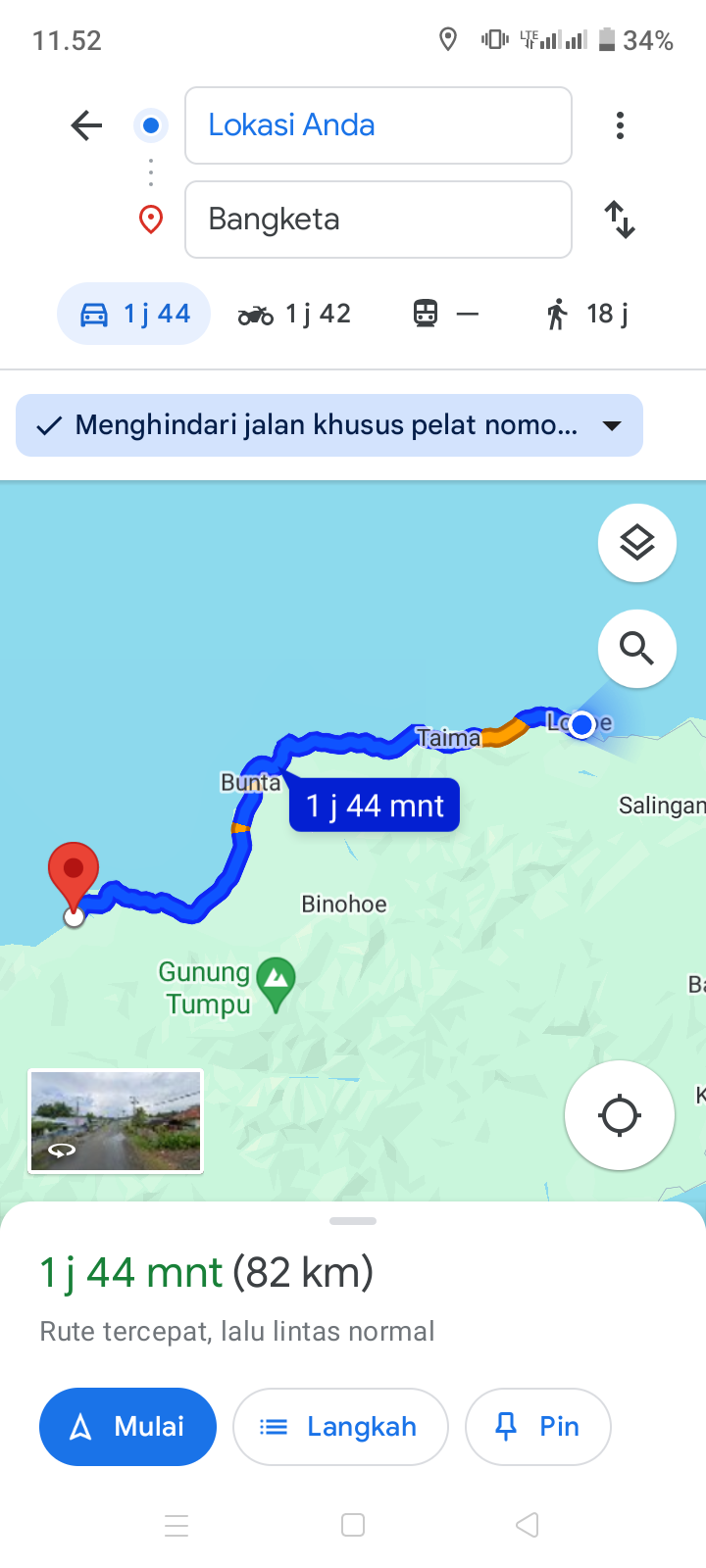706x1568 pixels.
Task: Expand the Menghindari jalan khusus pelat route options
Action: (329, 425)
